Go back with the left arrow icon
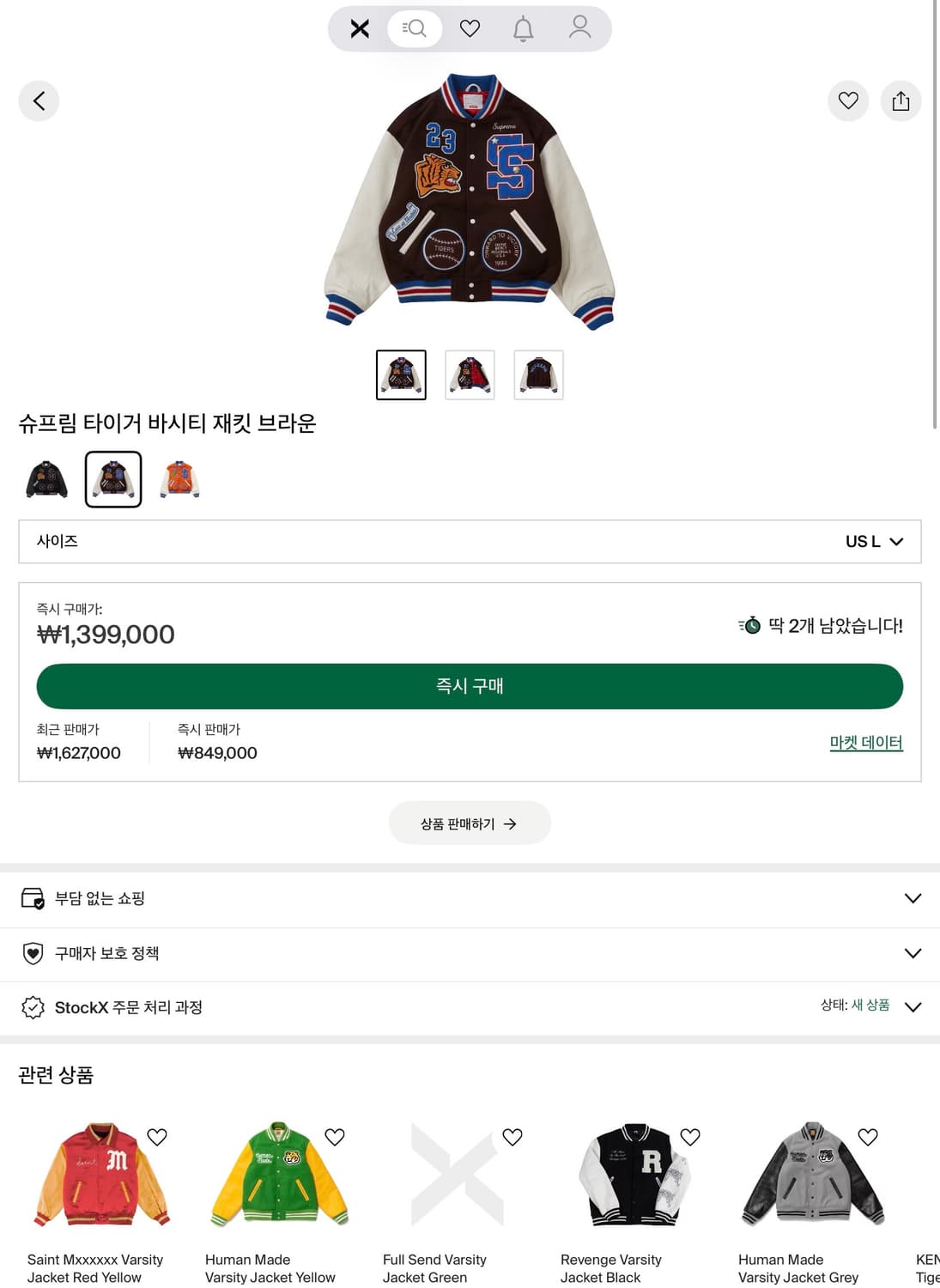Screen dimensions: 940x1288 (x=39, y=100)
